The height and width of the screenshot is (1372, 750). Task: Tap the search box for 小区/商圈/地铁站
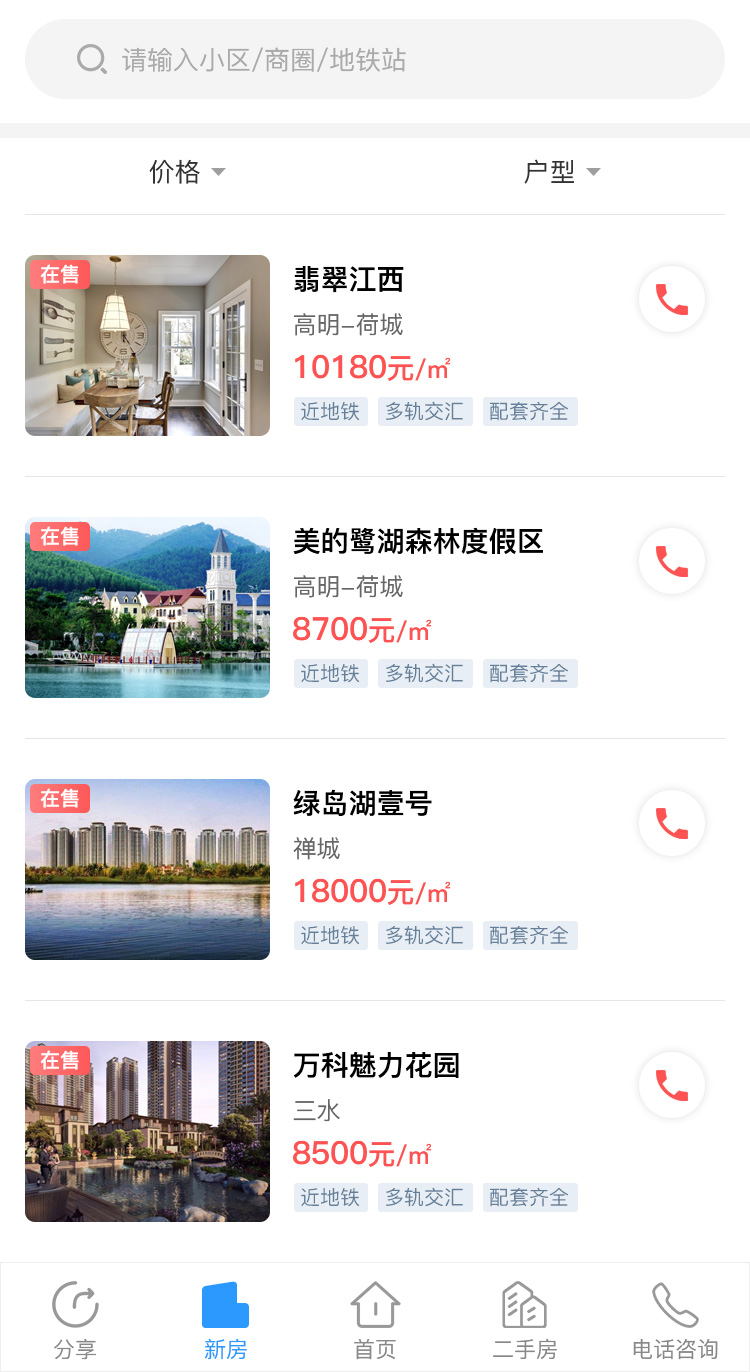[x=374, y=60]
